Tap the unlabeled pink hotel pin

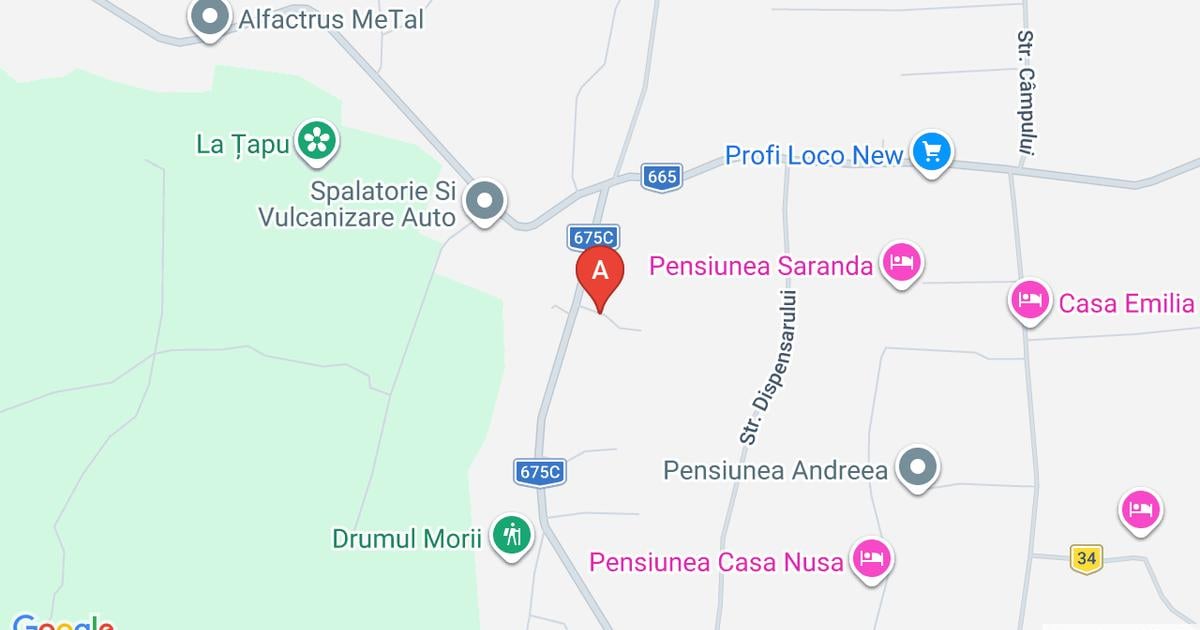[x=1140, y=510]
